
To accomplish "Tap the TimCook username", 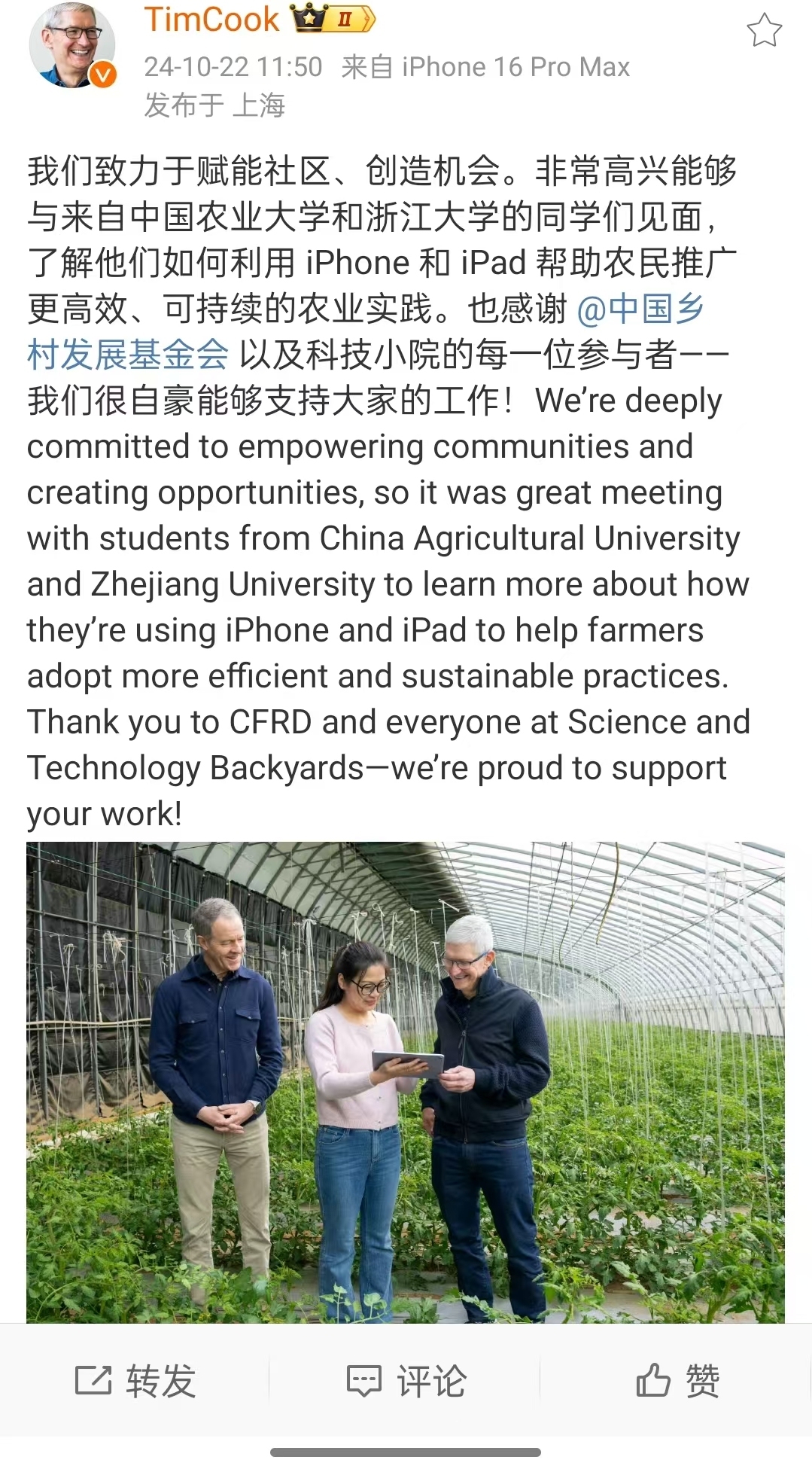I will [x=211, y=20].
